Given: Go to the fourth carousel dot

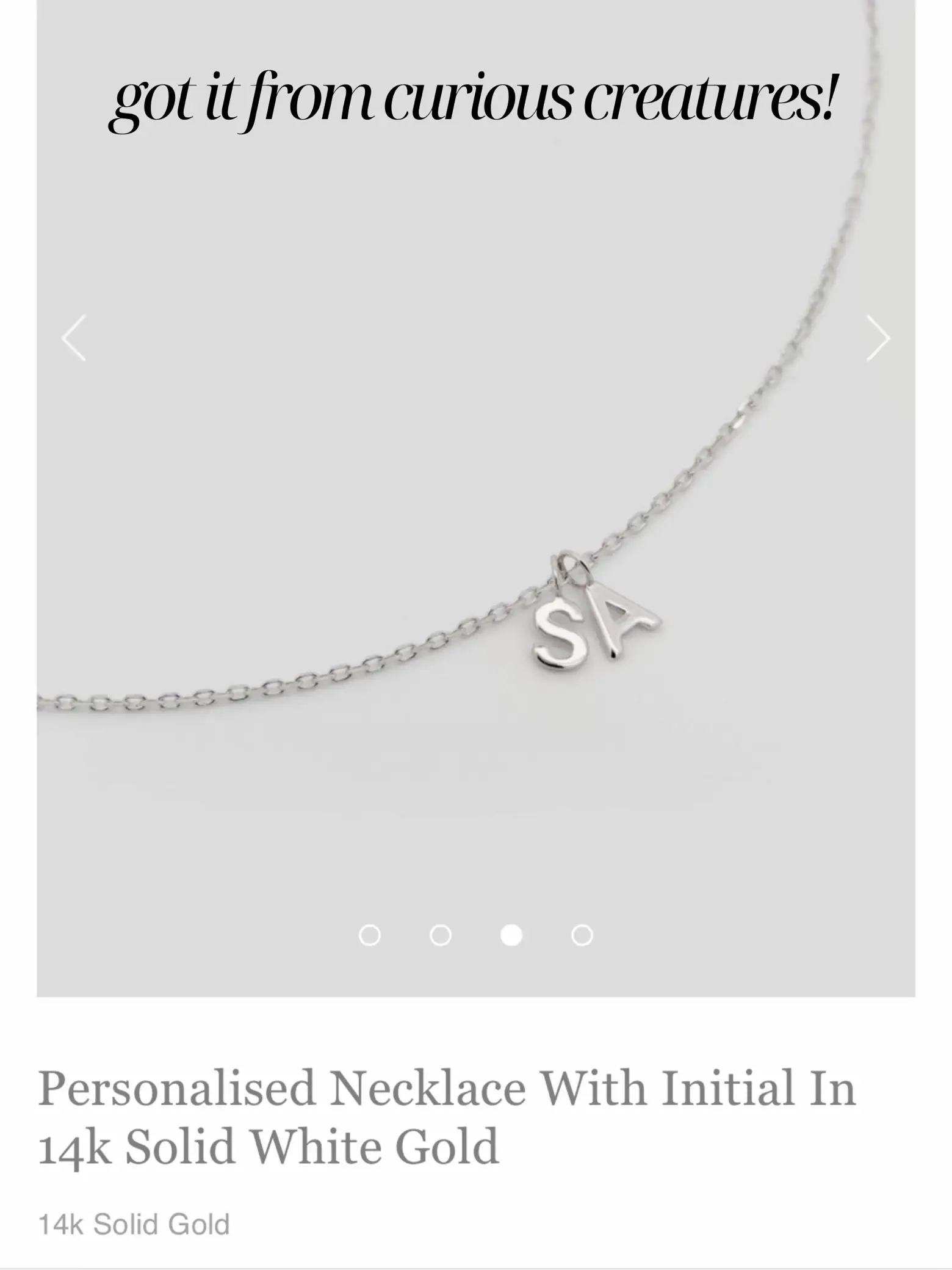Looking at the screenshot, I should pos(582,935).
